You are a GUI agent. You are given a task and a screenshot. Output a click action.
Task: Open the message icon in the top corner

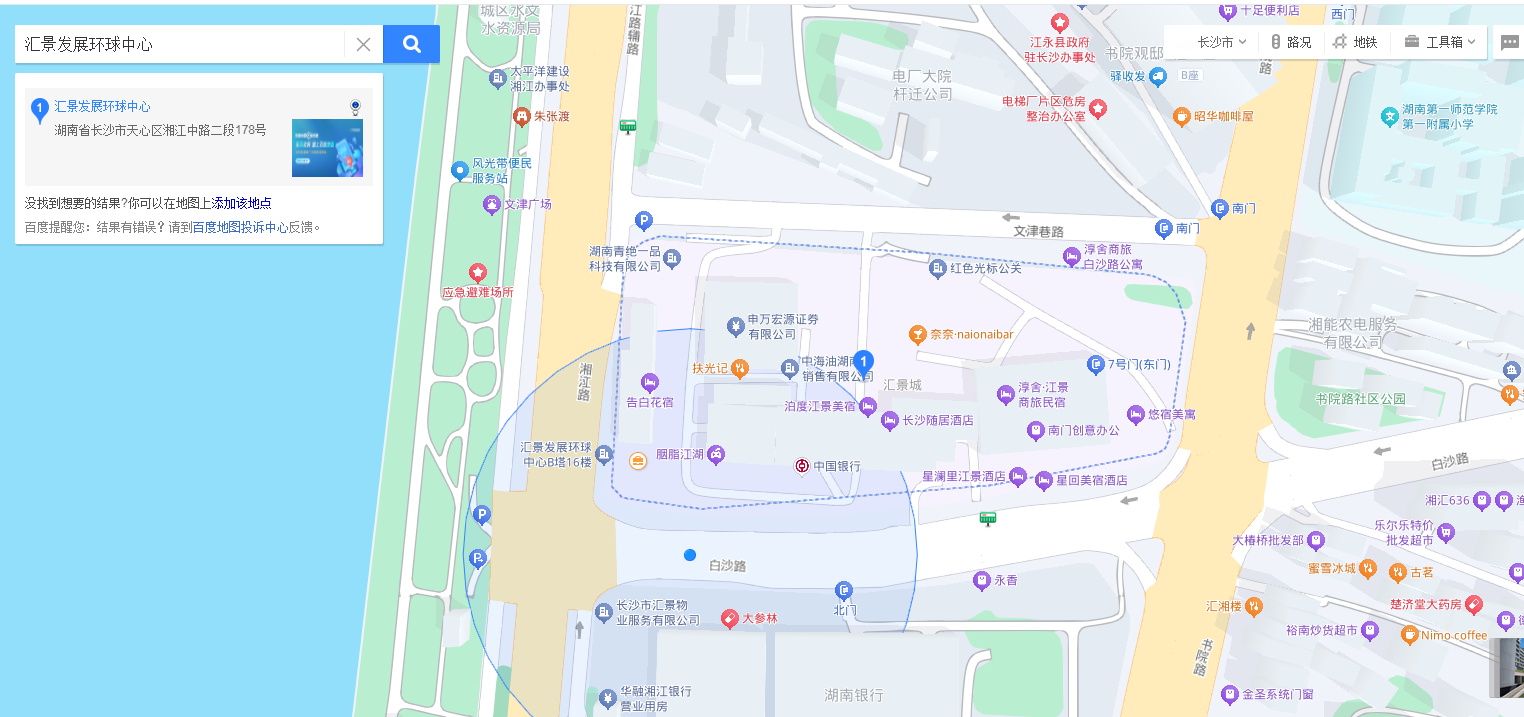[x=1509, y=43]
